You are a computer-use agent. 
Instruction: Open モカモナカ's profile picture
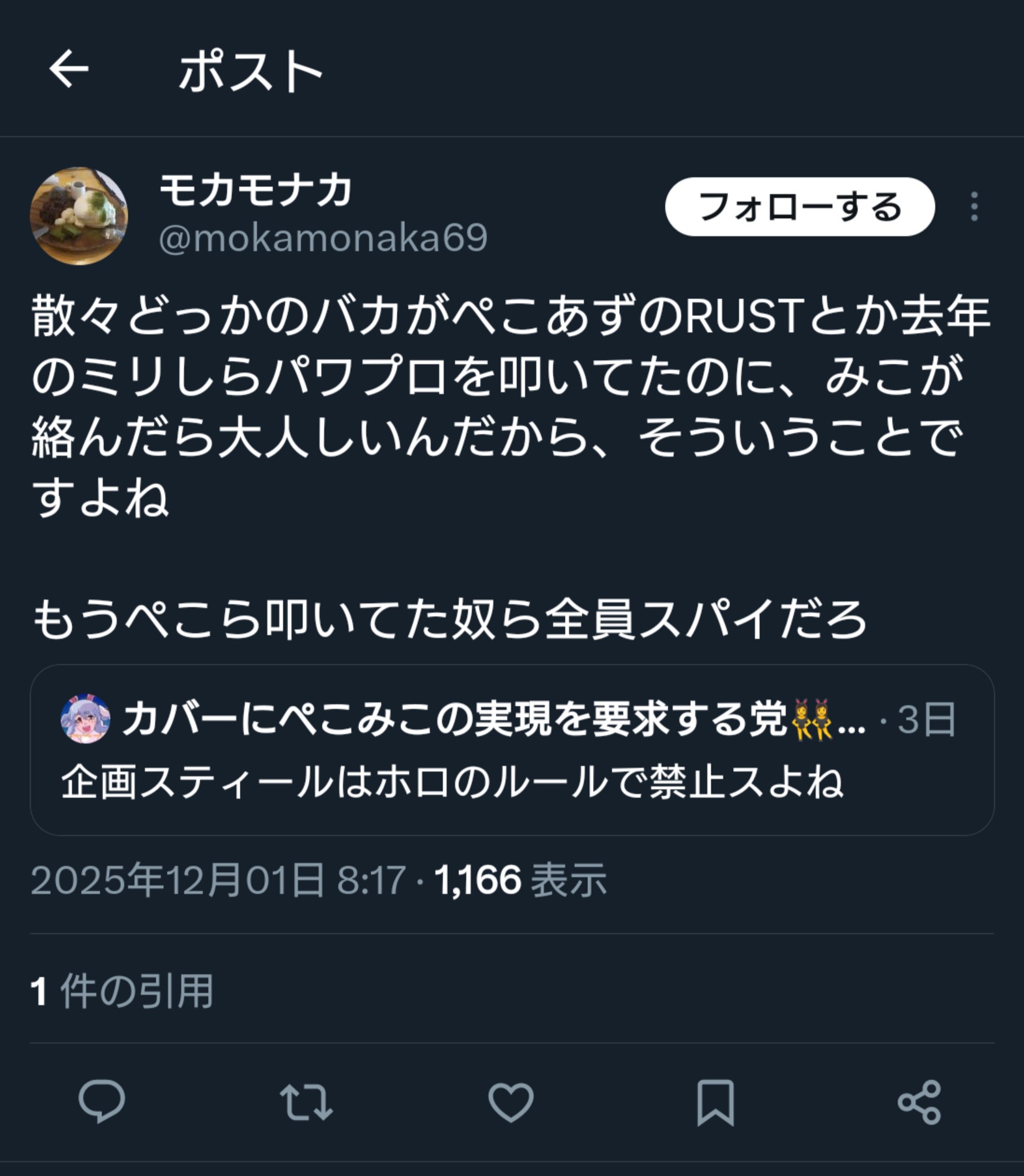click(x=79, y=216)
